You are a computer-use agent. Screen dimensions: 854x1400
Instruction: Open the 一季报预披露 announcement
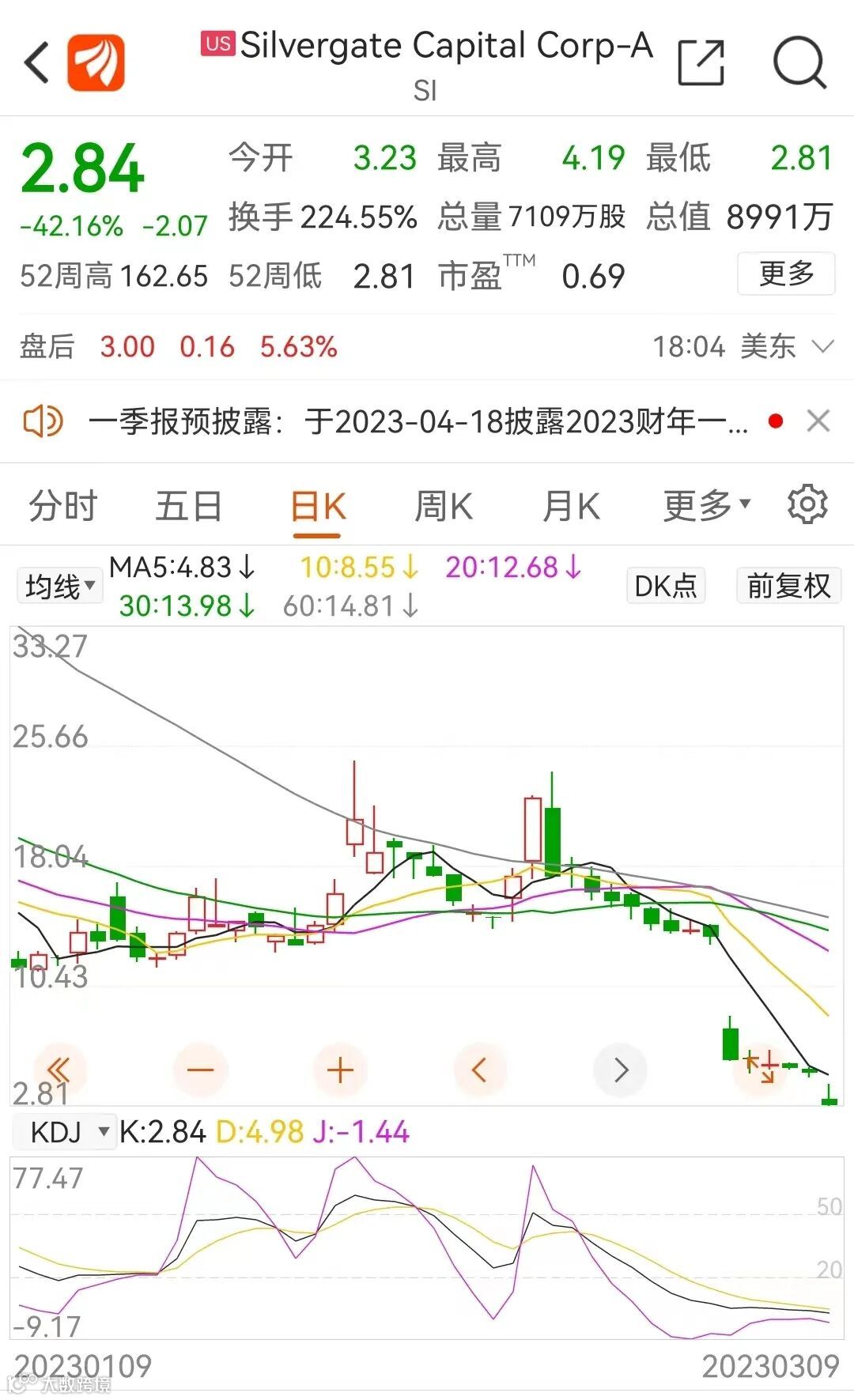point(418,421)
